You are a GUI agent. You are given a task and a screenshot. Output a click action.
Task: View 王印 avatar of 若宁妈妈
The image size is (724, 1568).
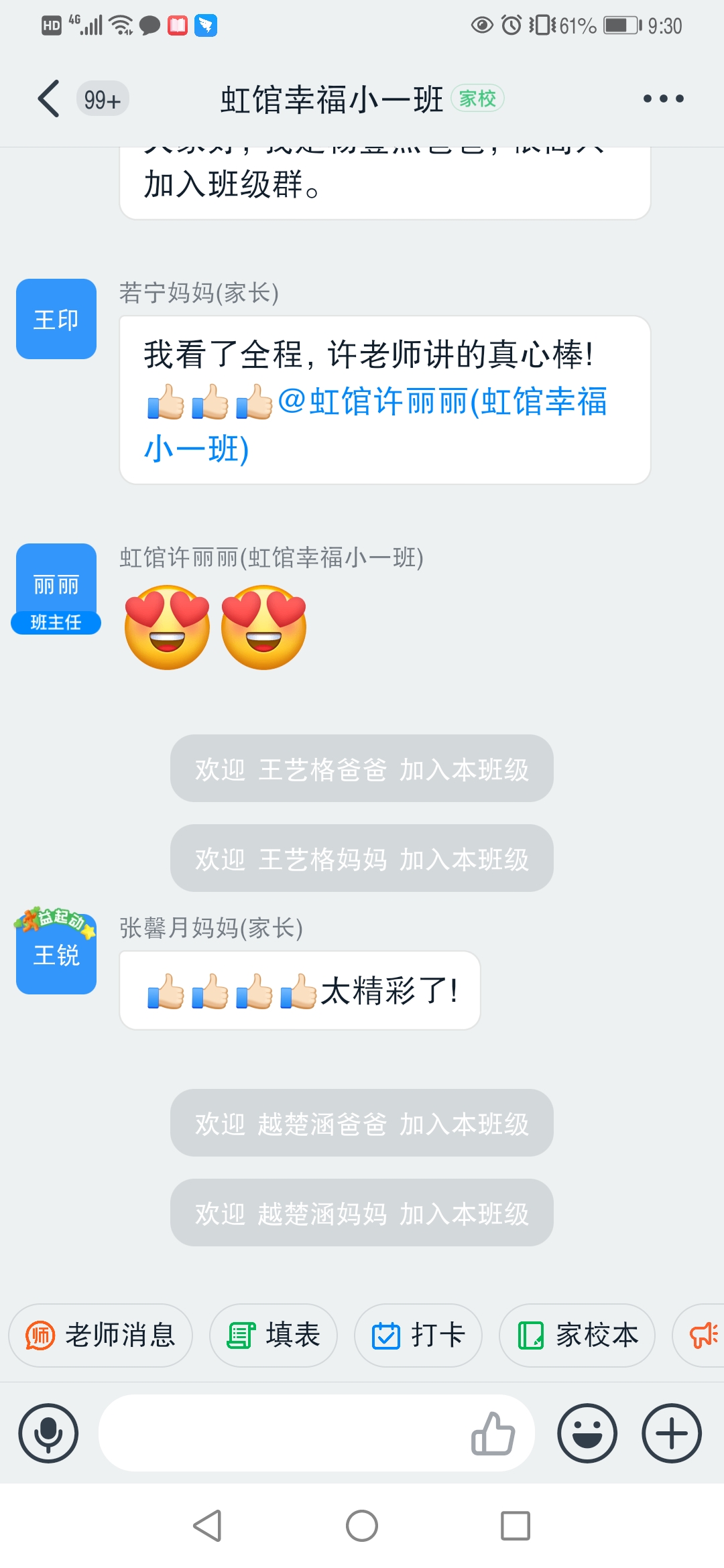click(x=56, y=319)
